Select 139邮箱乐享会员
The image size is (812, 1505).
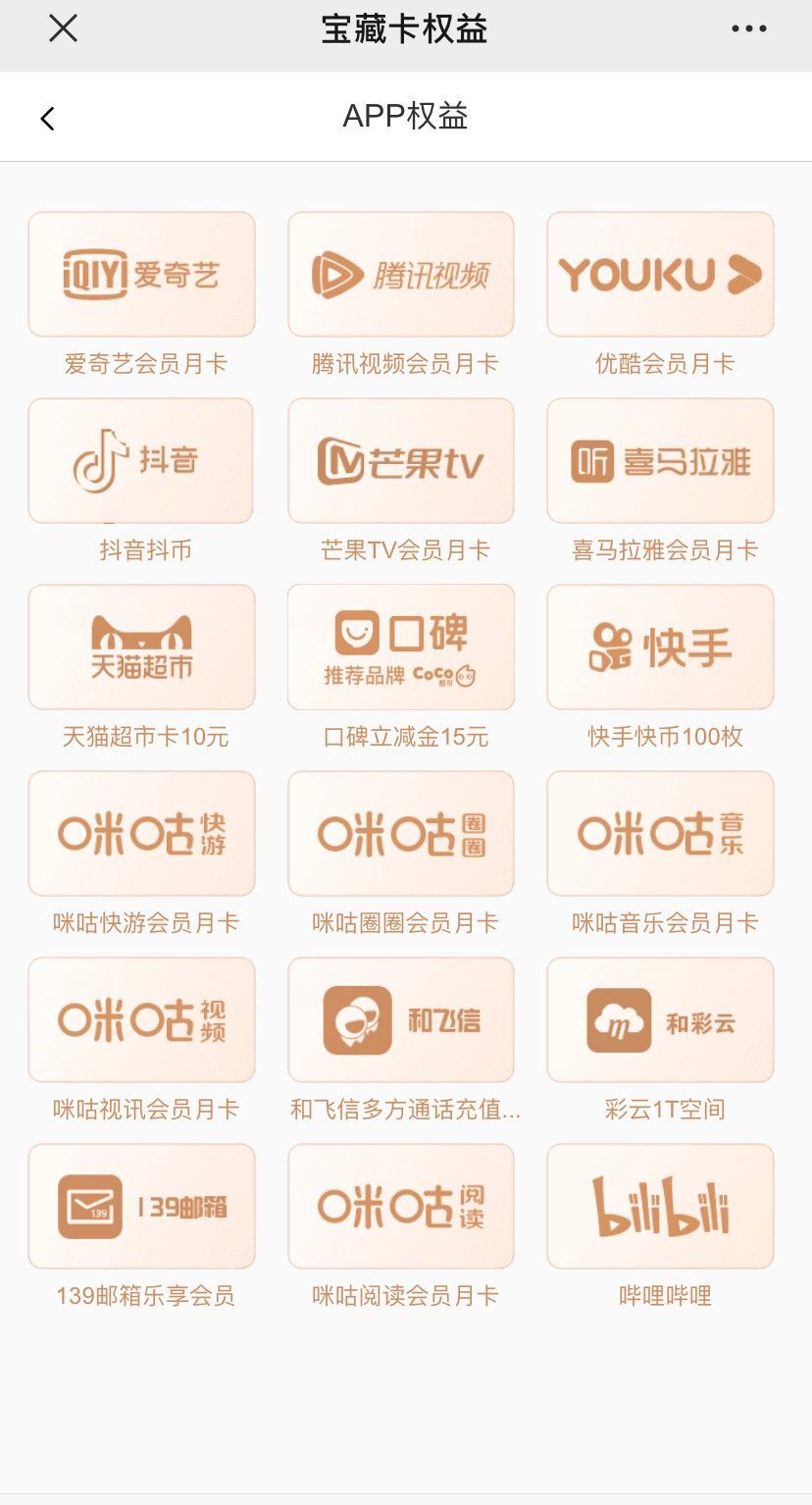click(x=141, y=1207)
